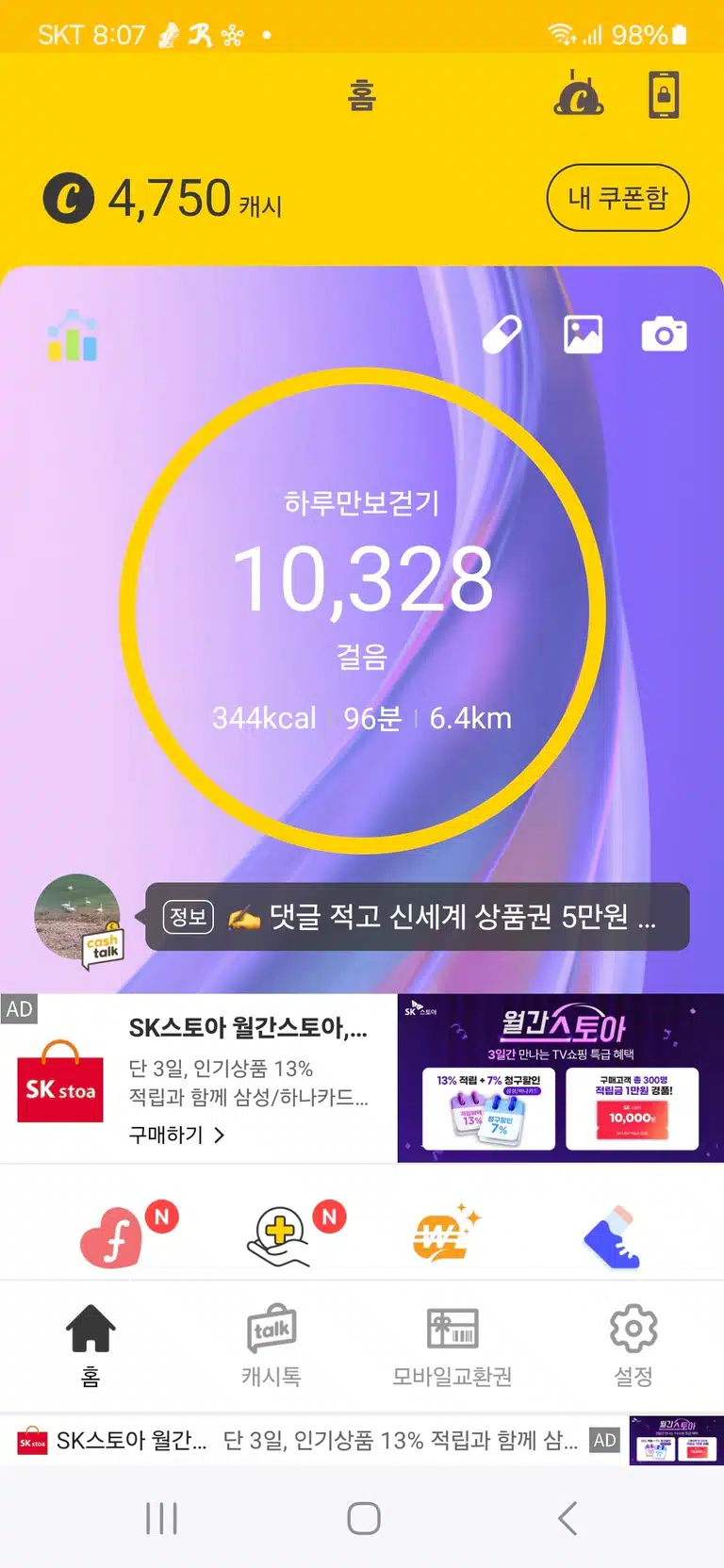Change background with the image icon

coord(583,335)
